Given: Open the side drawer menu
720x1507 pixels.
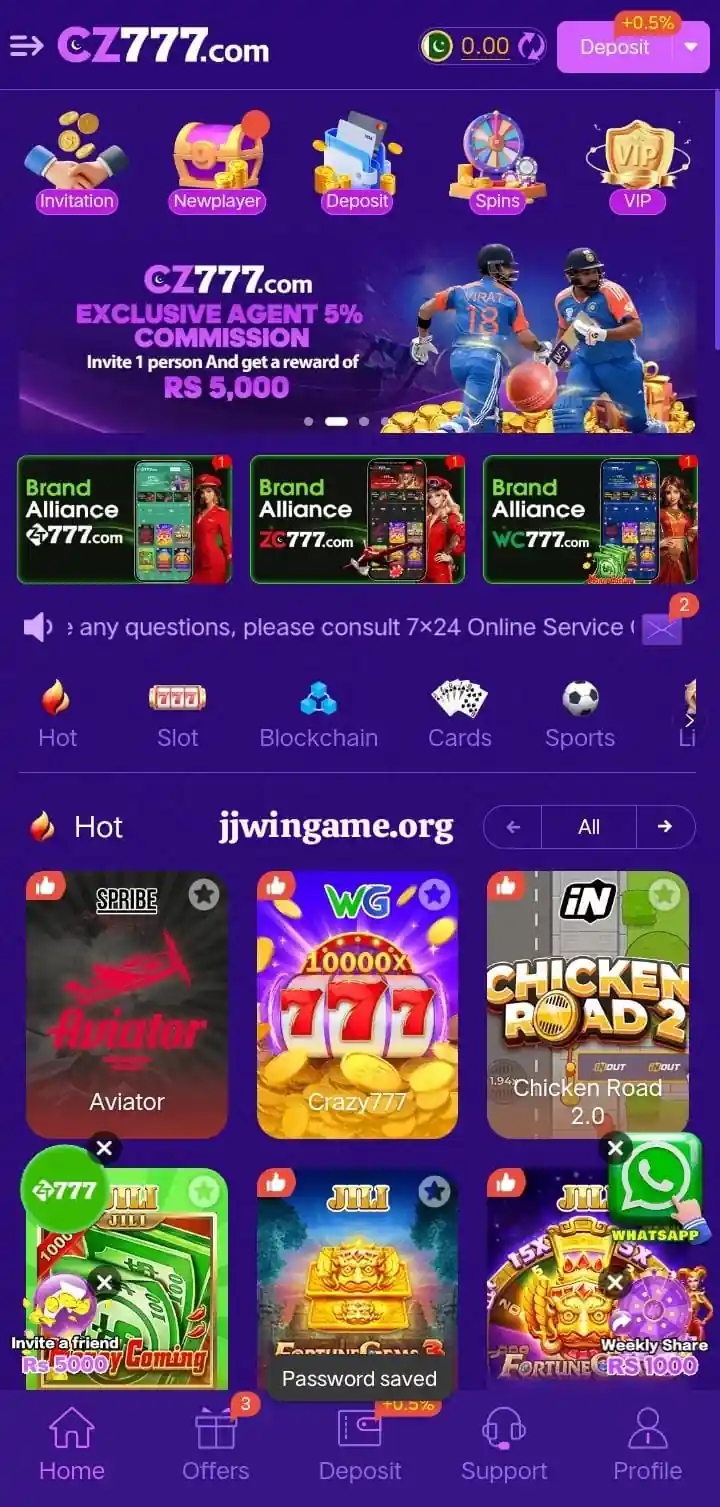Looking at the screenshot, I should (27, 46).
